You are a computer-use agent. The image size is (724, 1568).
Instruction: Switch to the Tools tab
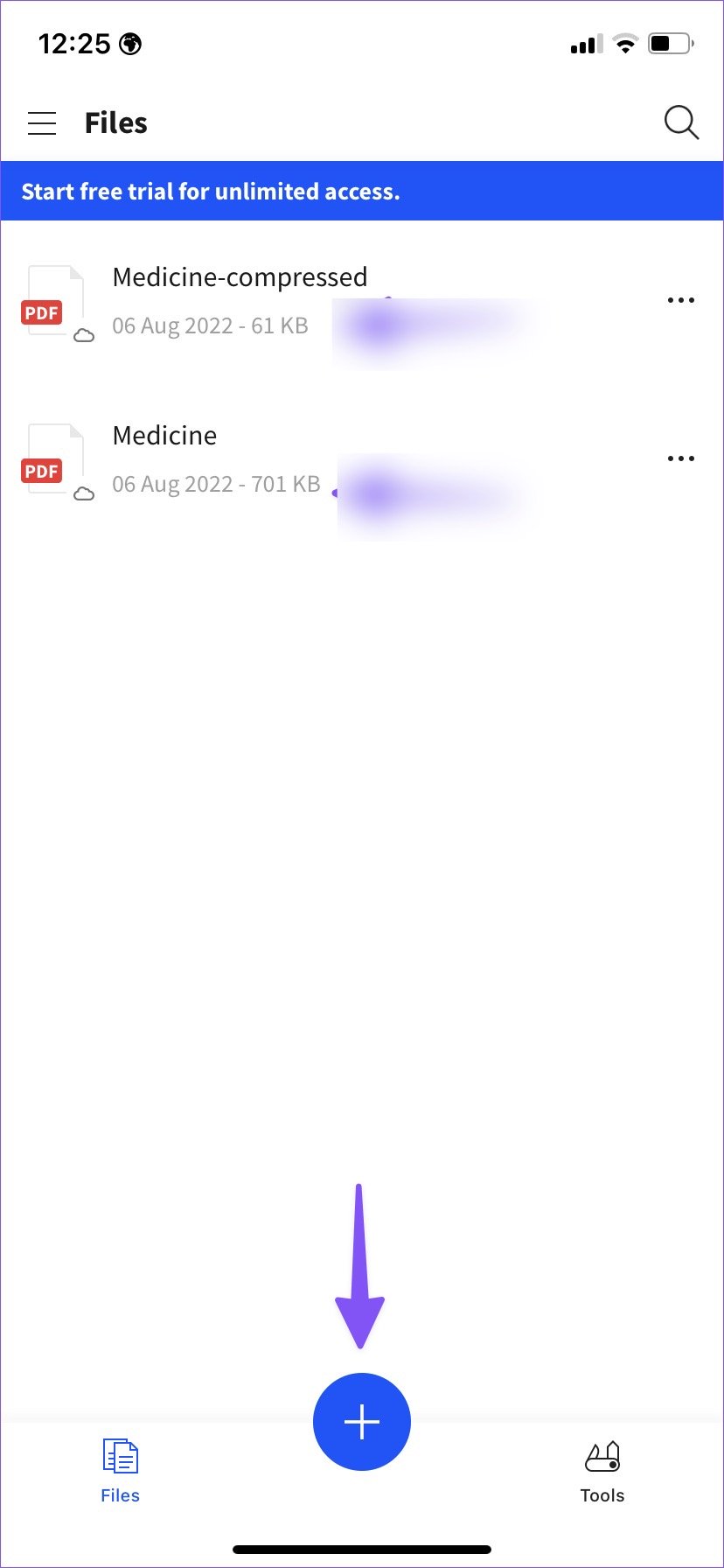(602, 1471)
